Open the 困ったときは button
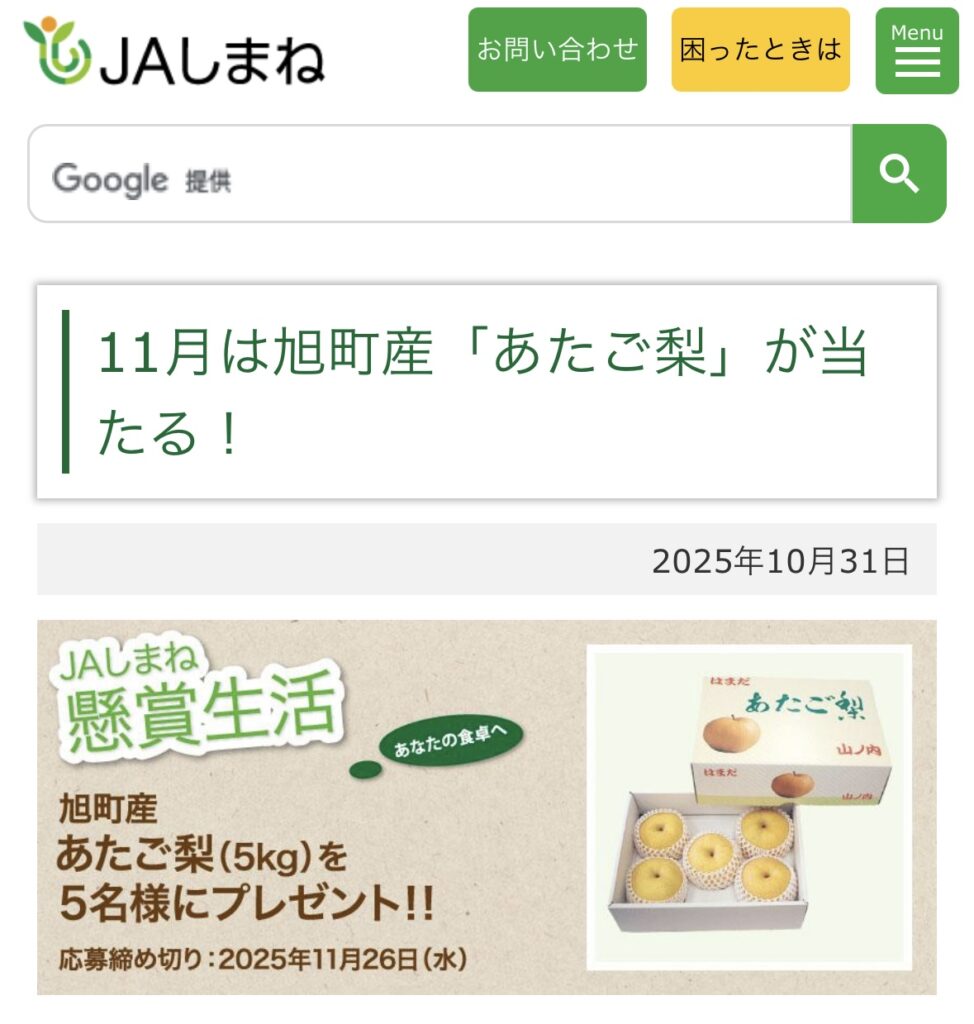974x1024 pixels. tap(760, 50)
